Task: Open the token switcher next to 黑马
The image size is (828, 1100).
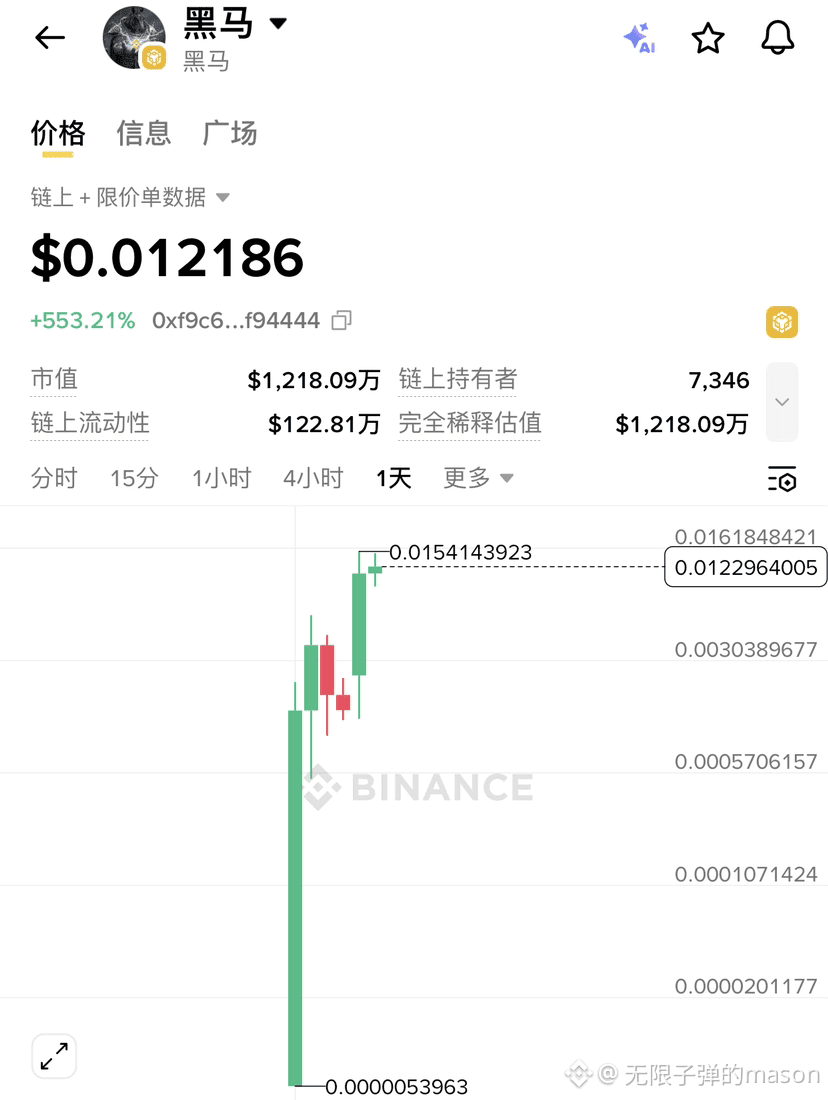Action: 278,22
